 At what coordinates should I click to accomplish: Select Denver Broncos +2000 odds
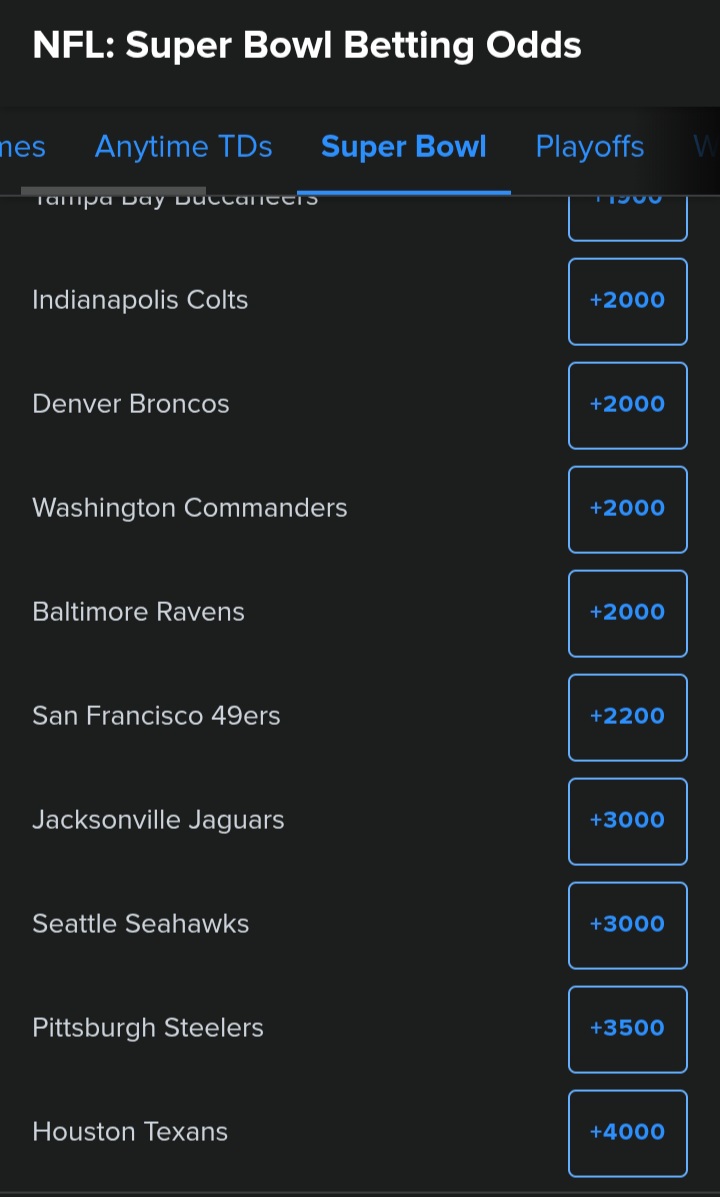[628, 405]
